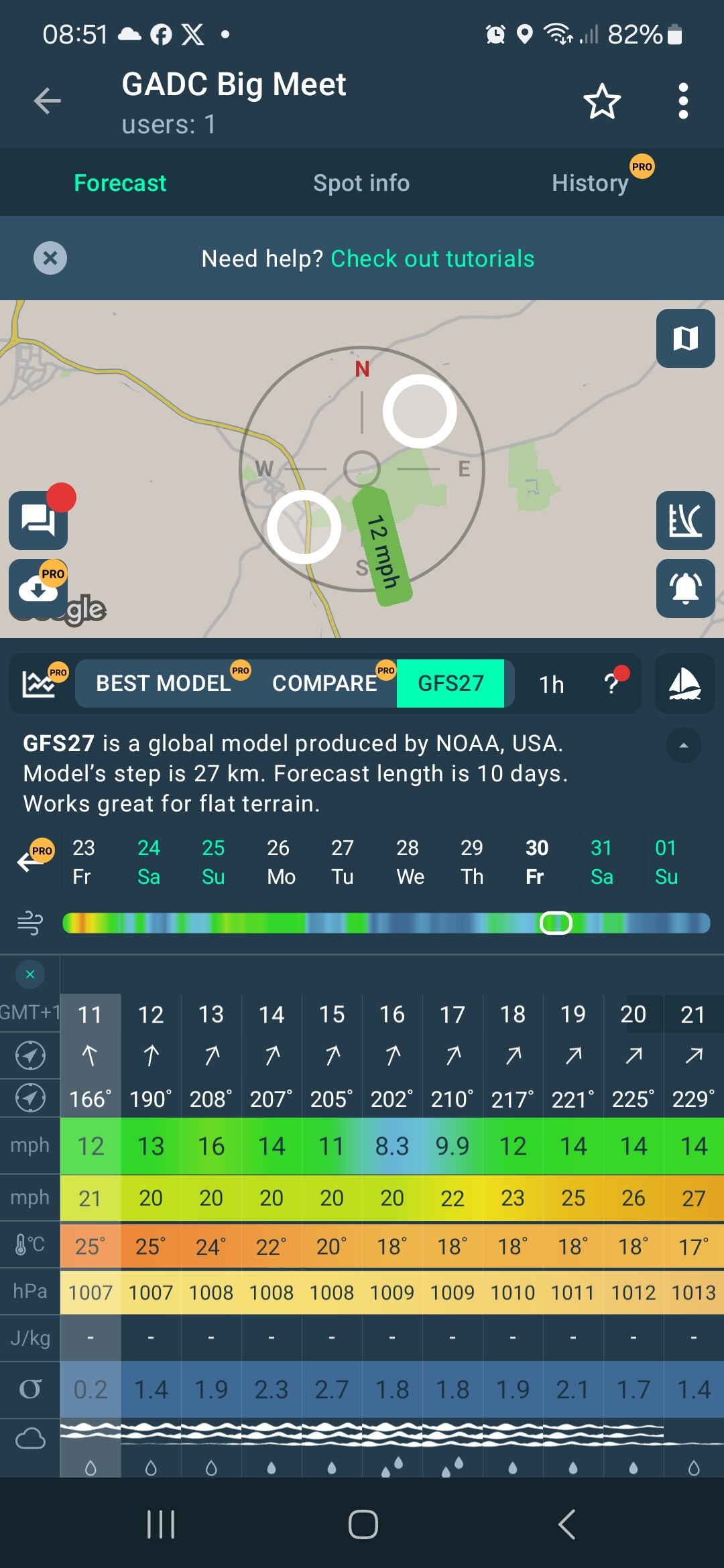Select the COMPARE models option

324,683
